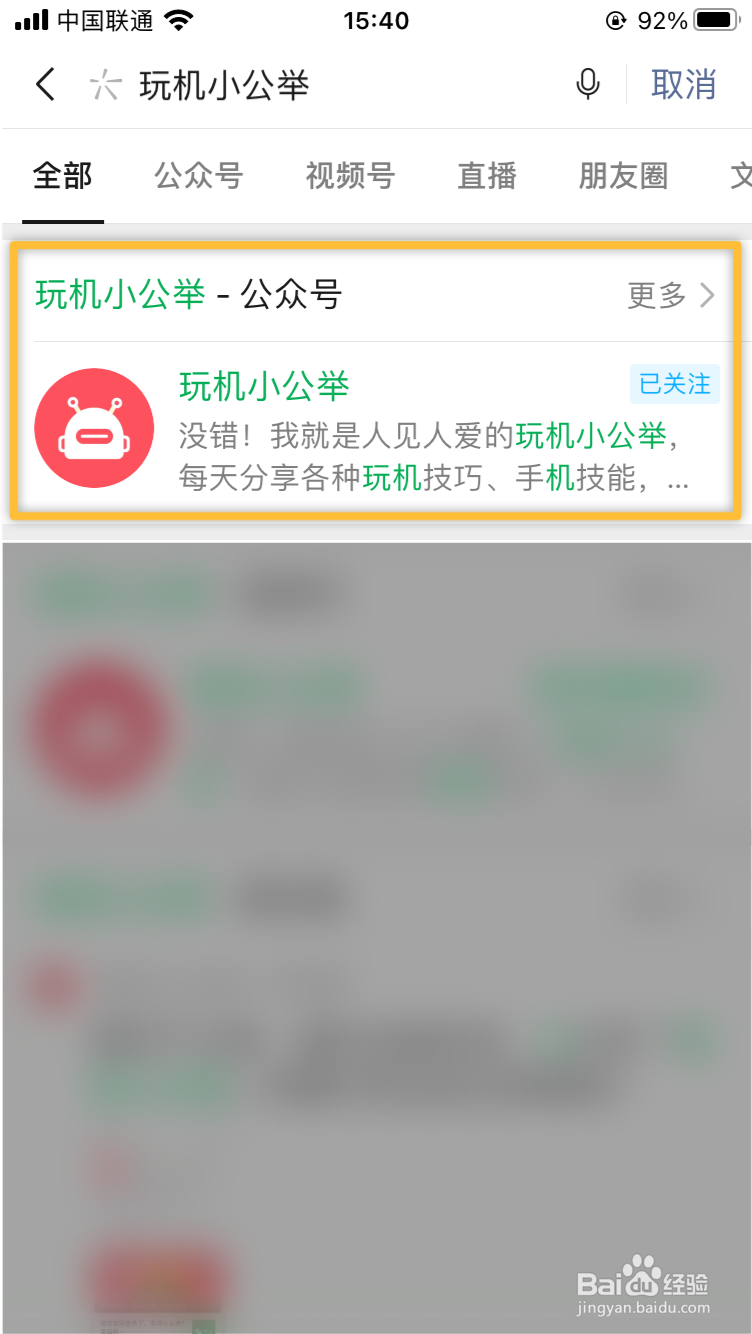Open the 玩机小公举 account avatar

pos(94,428)
